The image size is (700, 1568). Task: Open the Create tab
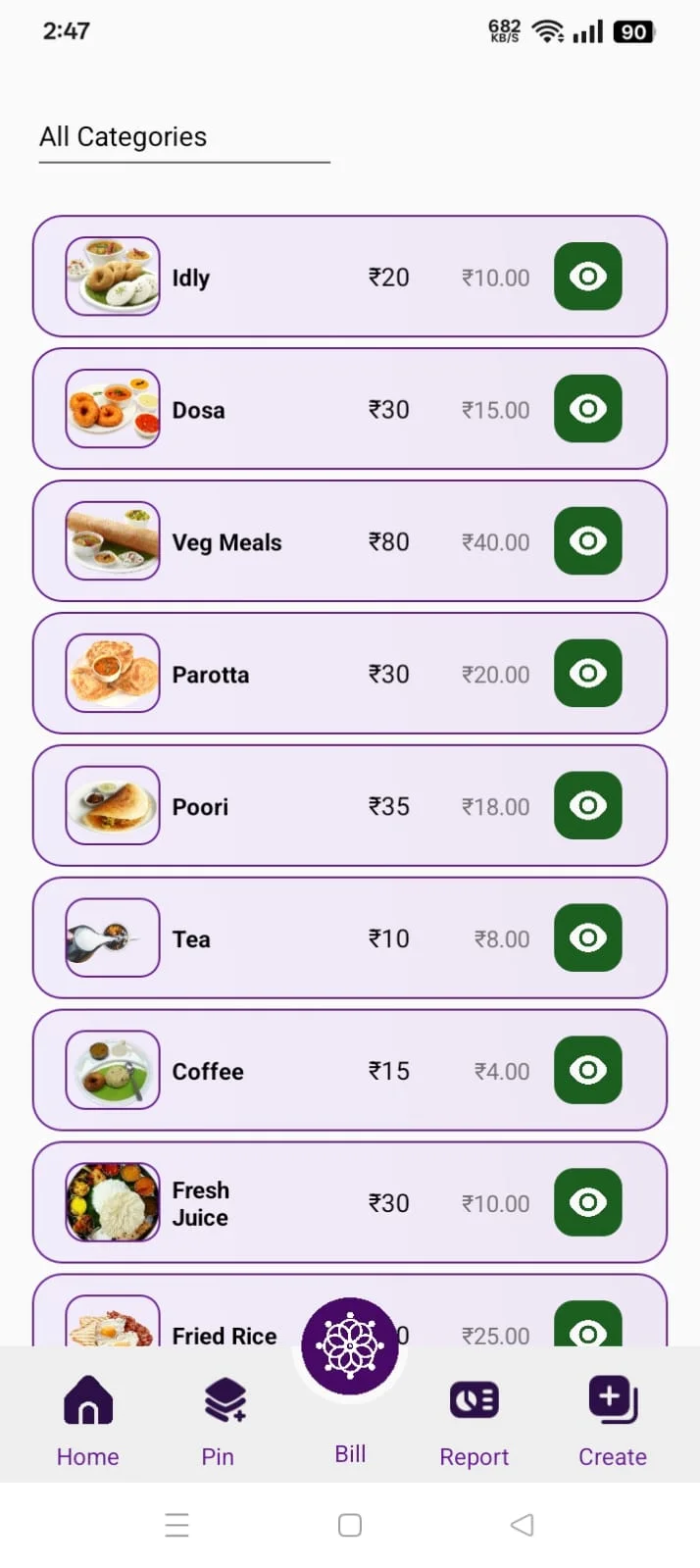click(612, 1418)
